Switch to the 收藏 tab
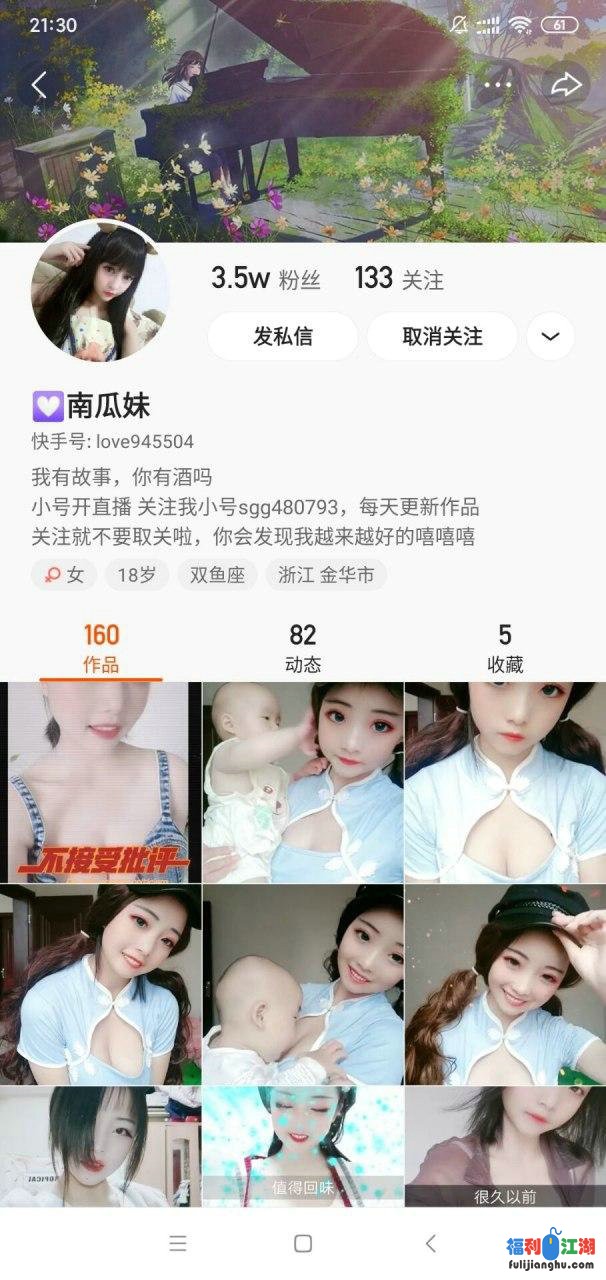The width and height of the screenshot is (606, 1280). click(504, 648)
